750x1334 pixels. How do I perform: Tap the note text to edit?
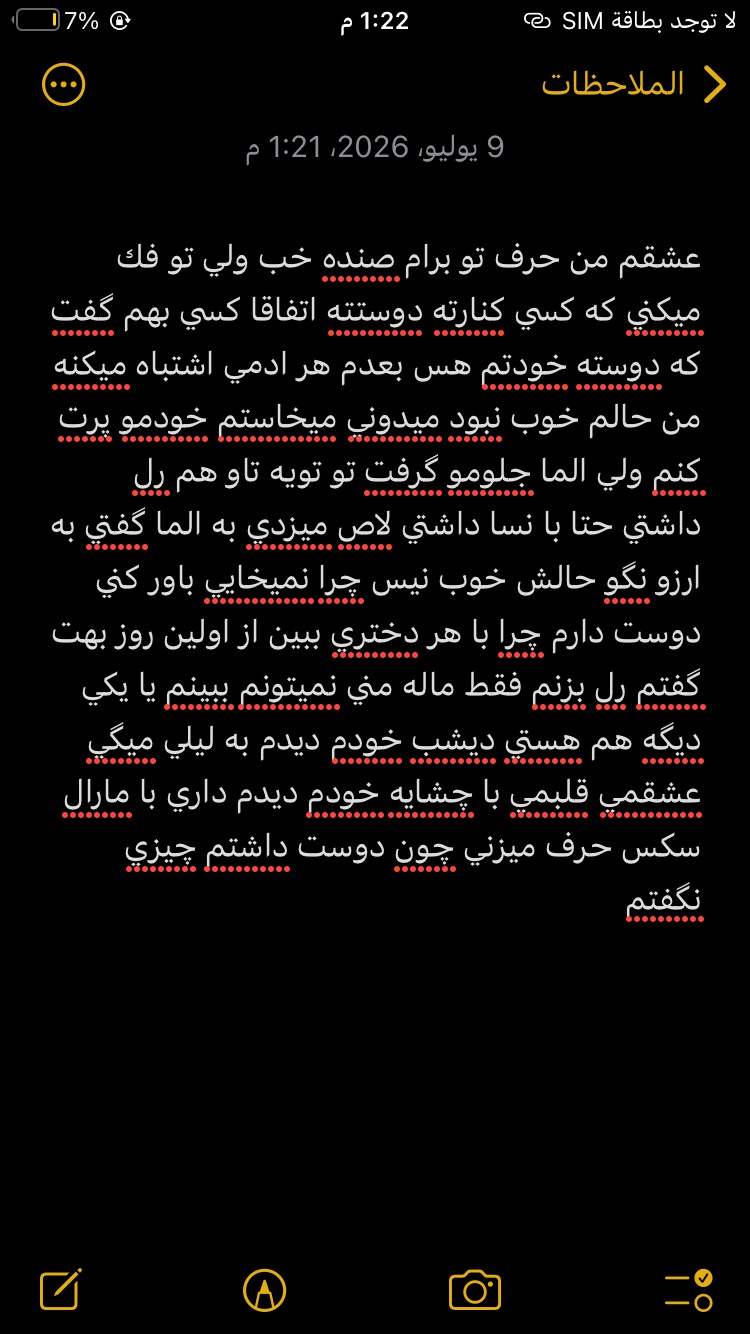point(378,578)
